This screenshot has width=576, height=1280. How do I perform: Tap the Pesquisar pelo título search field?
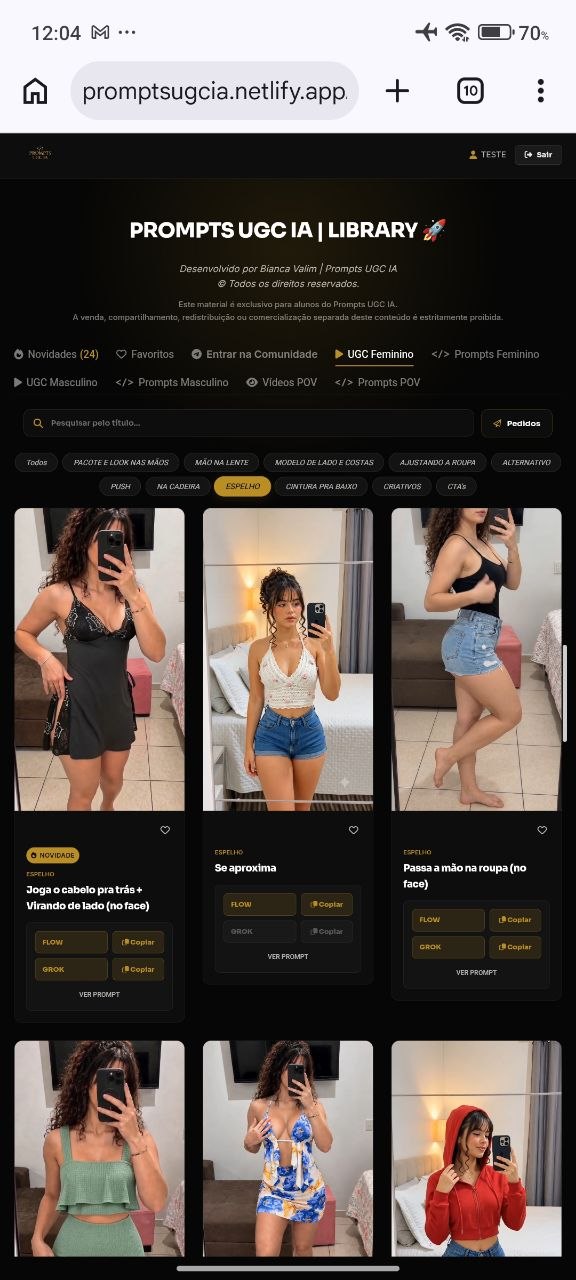click(x=248, y=423)
